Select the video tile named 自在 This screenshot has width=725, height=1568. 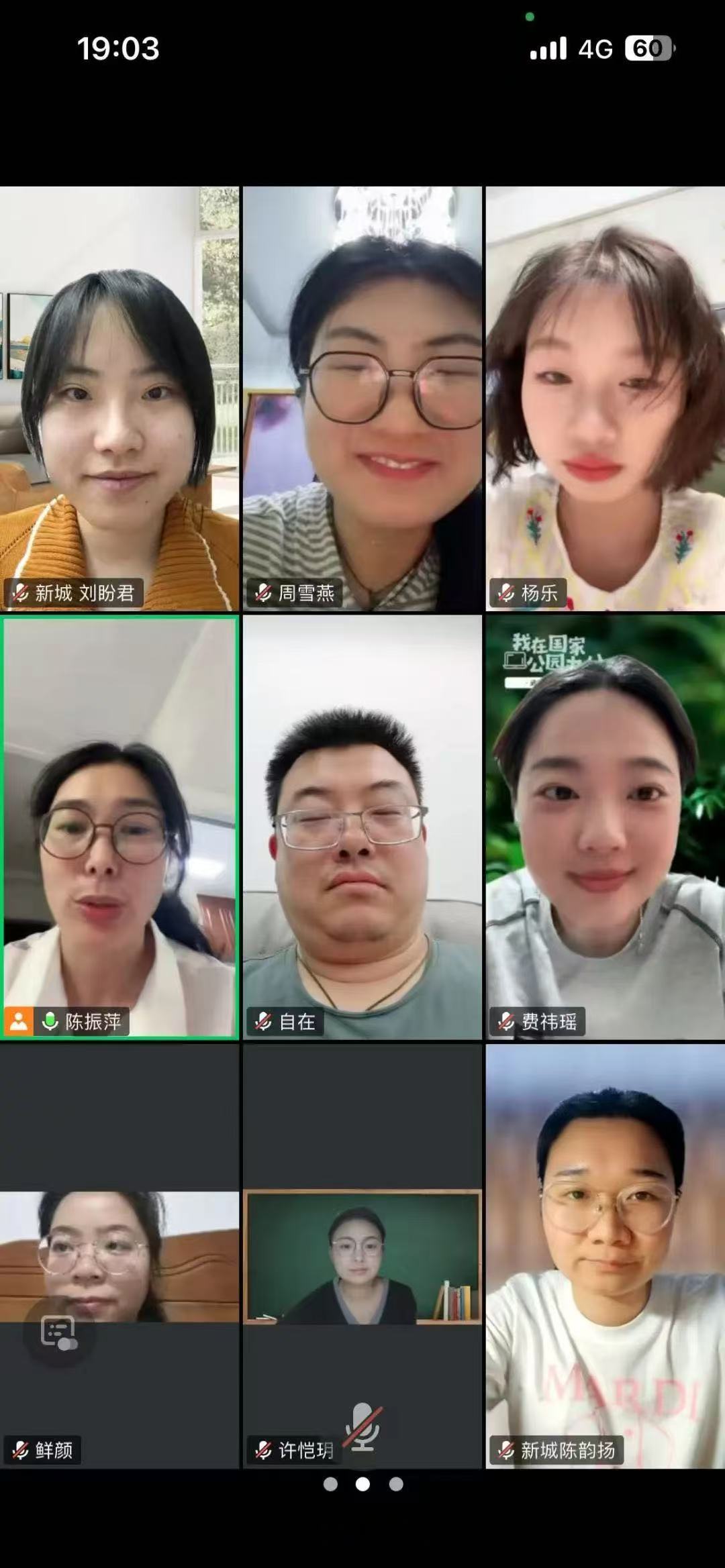pyautogui.click(x=362, y=827)
